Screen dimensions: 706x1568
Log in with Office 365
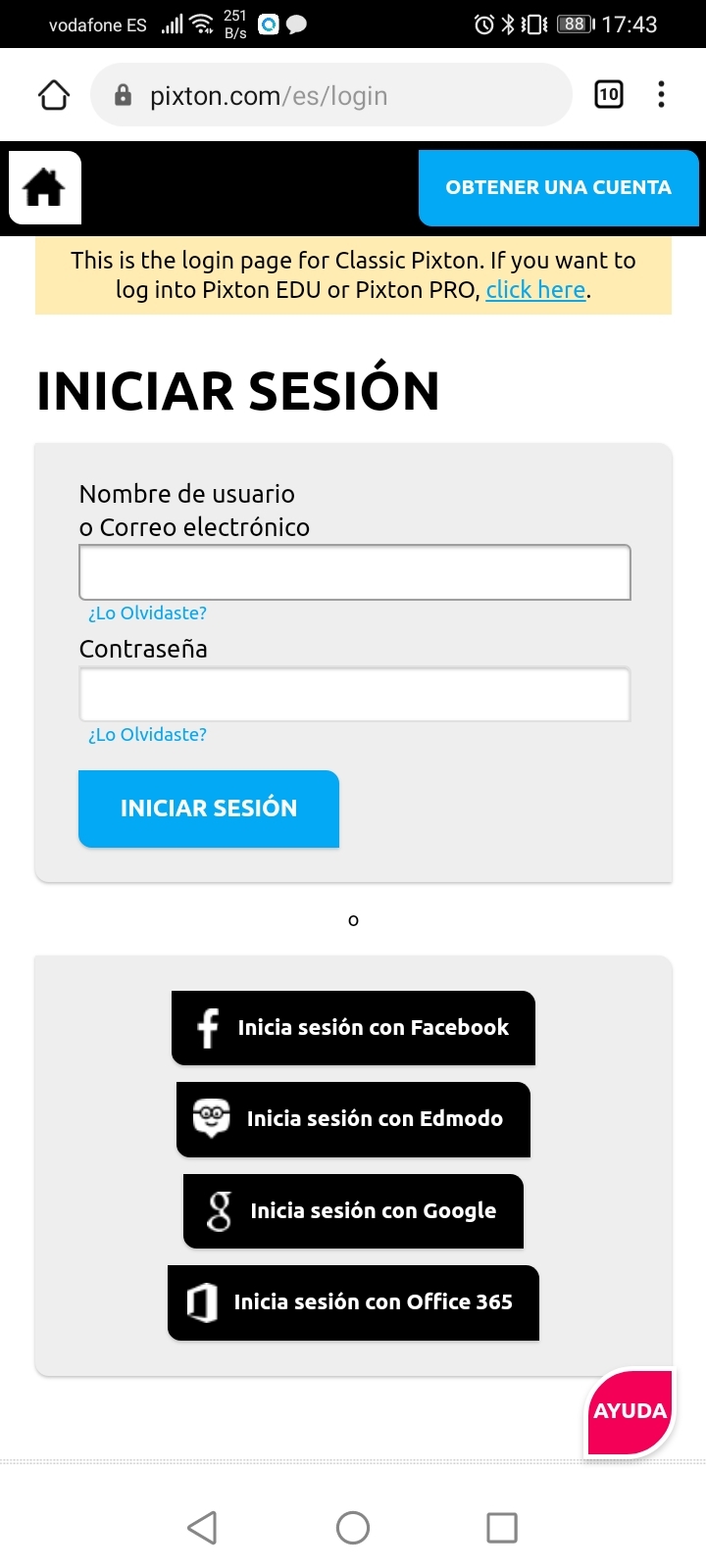click(x=353, y=1302)
